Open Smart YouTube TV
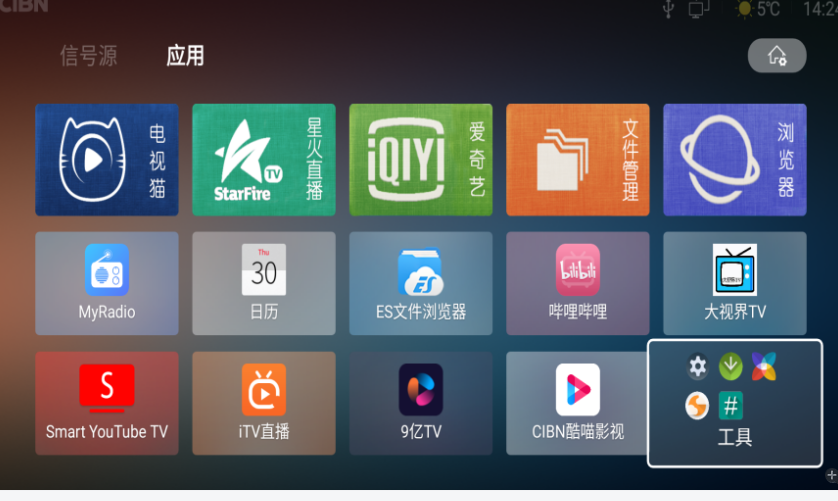This screenshot has width=838, height=501. pos(107,403)
